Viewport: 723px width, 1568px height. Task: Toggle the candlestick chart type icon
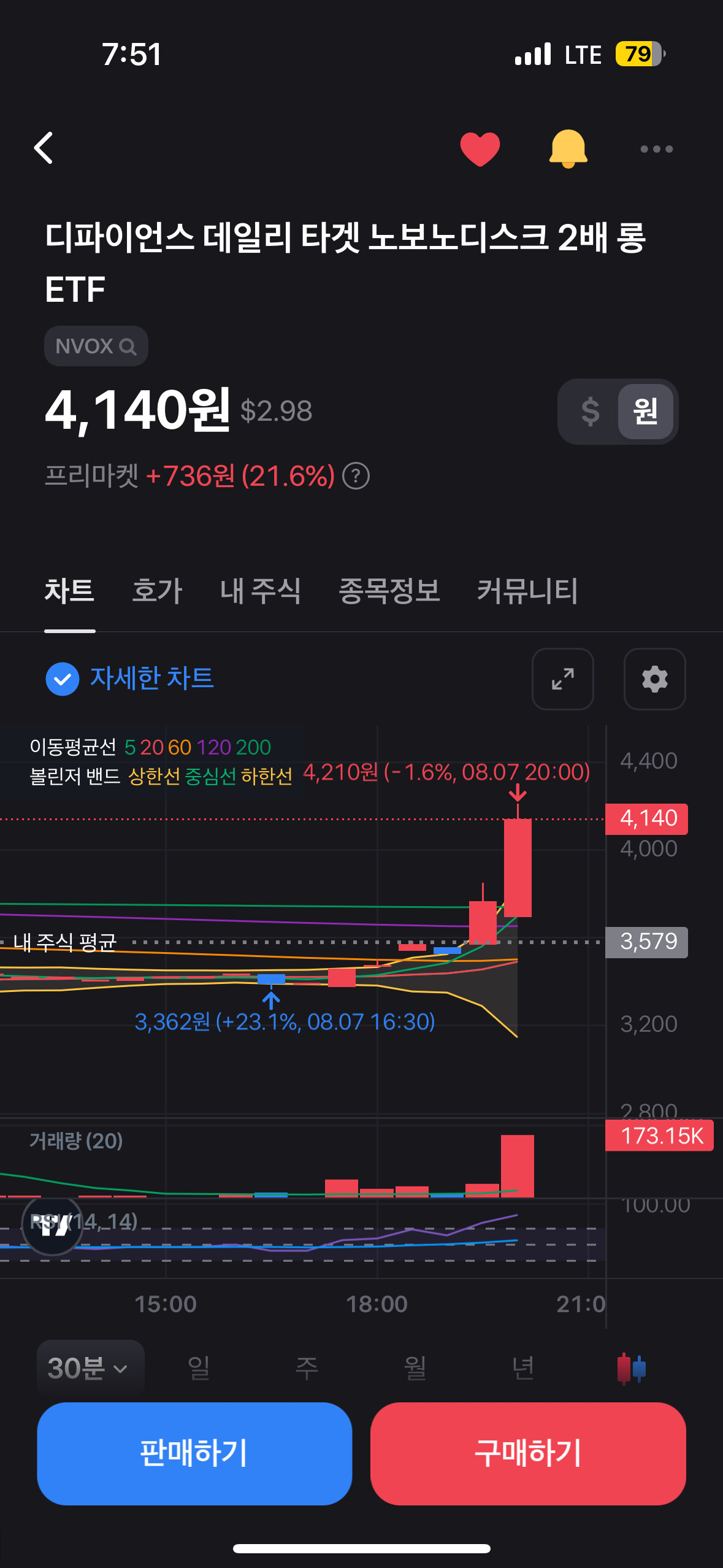click(632, 1369)
